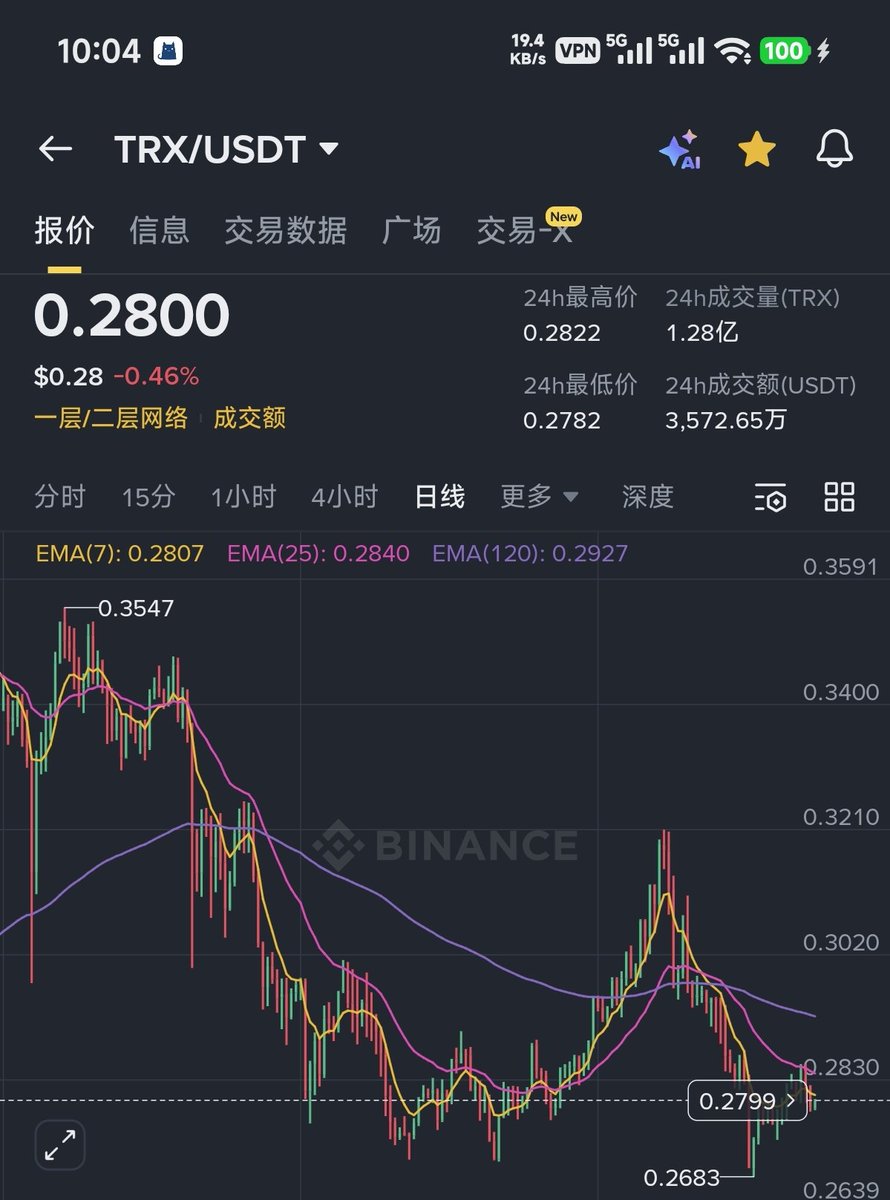This screenshot has height=1200, width=890.
Task: Switch to the 深度 depth view
Action: tap(648, 496)
